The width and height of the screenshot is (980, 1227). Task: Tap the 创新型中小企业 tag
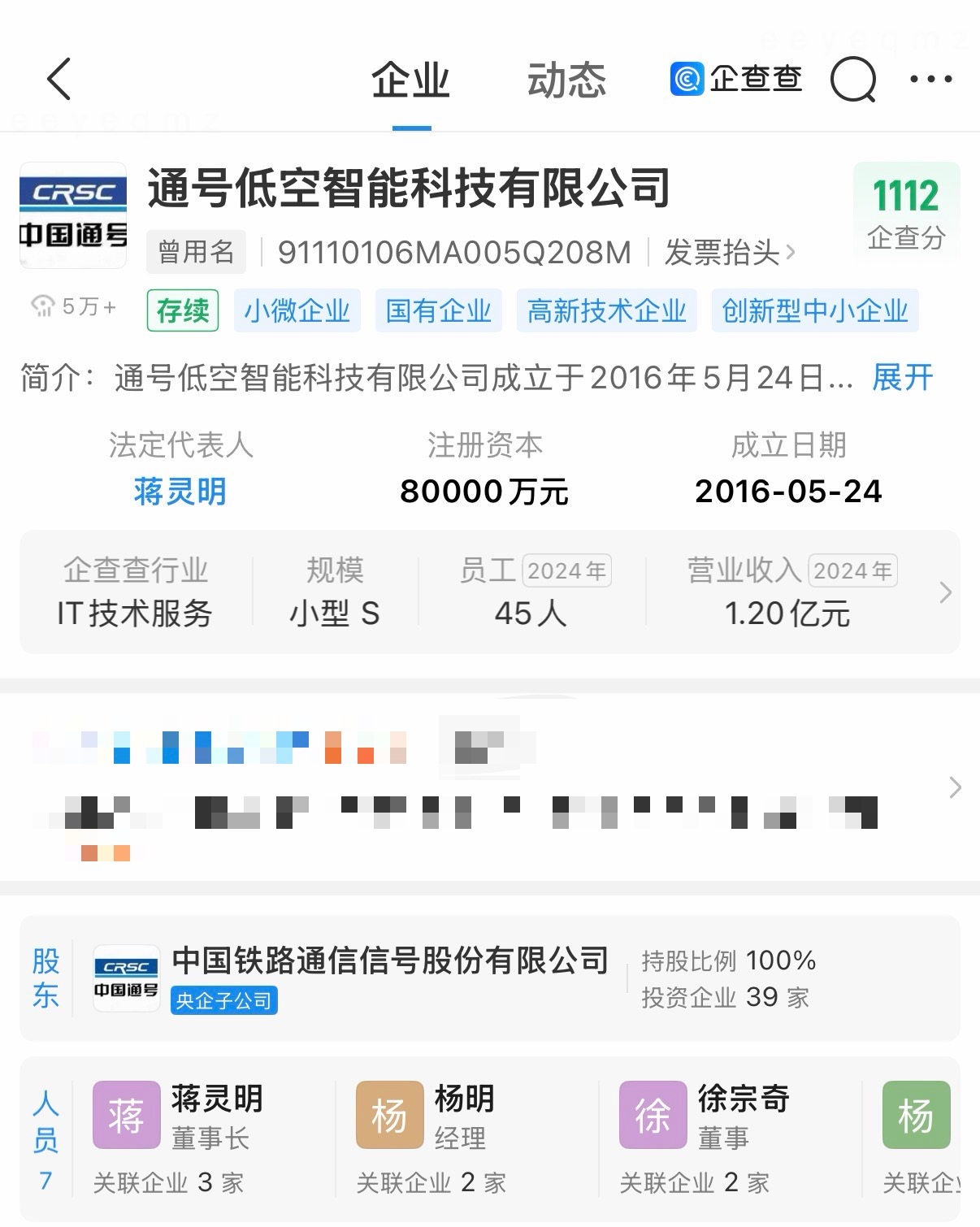click(814, 311)
